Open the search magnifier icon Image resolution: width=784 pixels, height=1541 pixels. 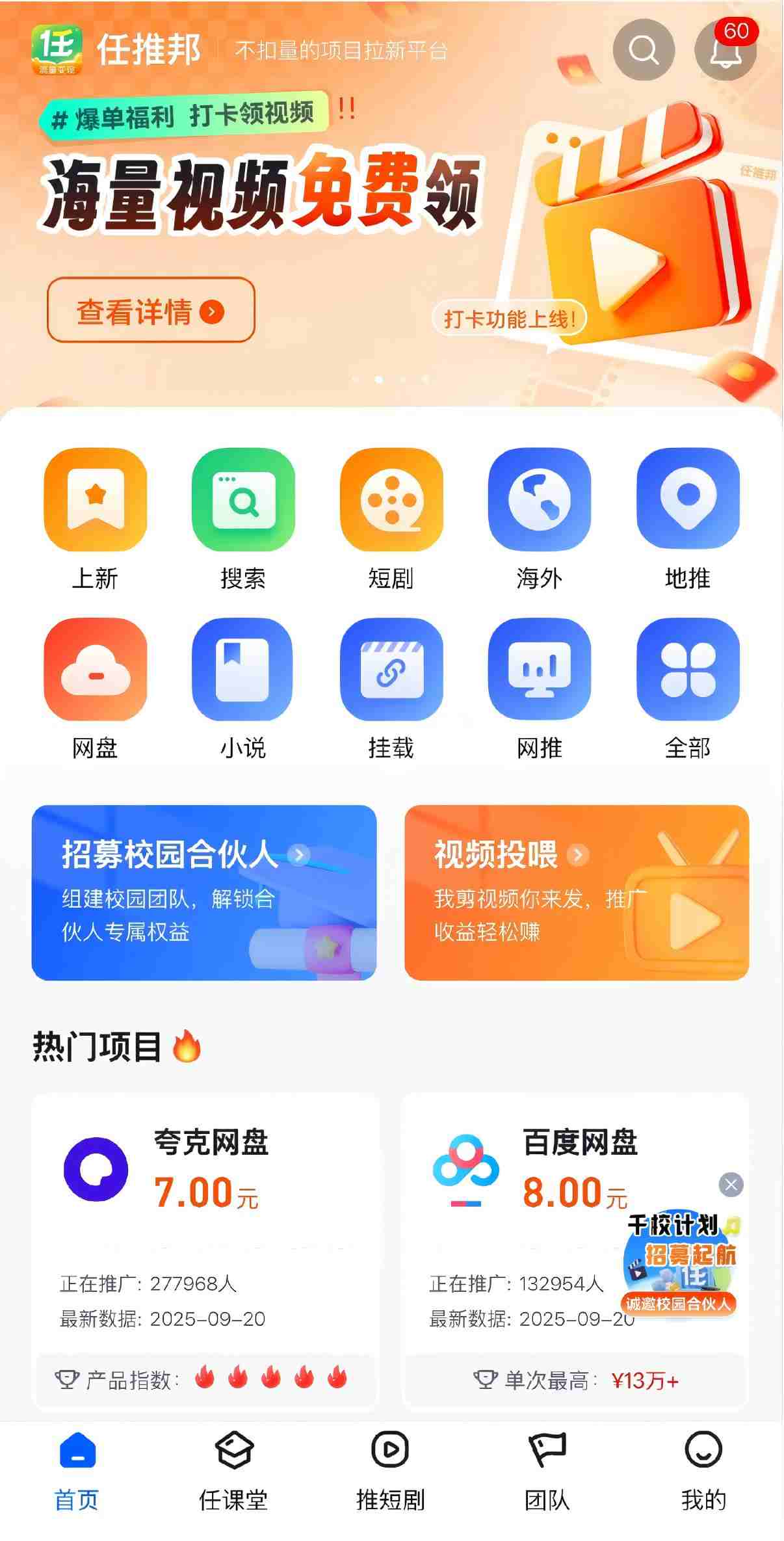[x=643, y=50]
